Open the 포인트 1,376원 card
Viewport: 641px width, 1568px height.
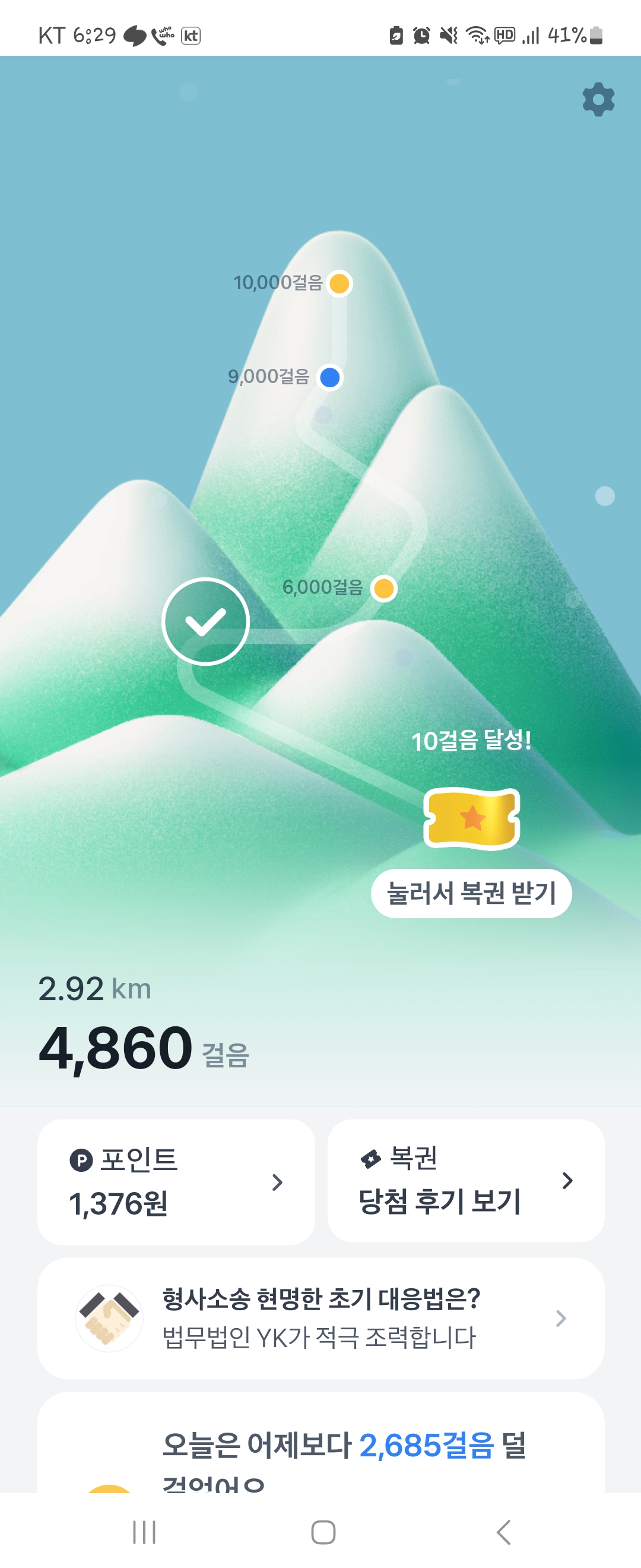click(x=176, y=1181)
